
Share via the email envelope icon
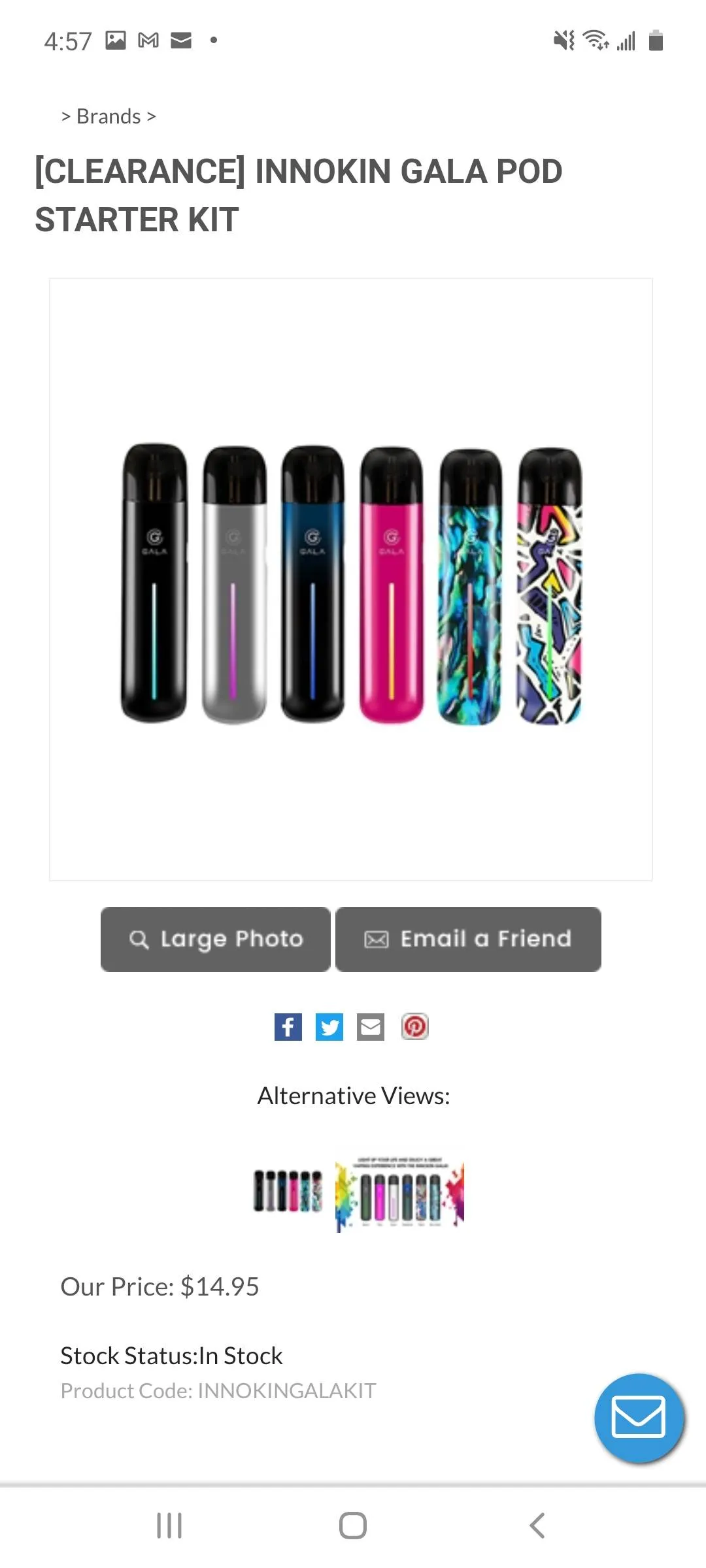pyautogui.click(x=371, y=1027)
